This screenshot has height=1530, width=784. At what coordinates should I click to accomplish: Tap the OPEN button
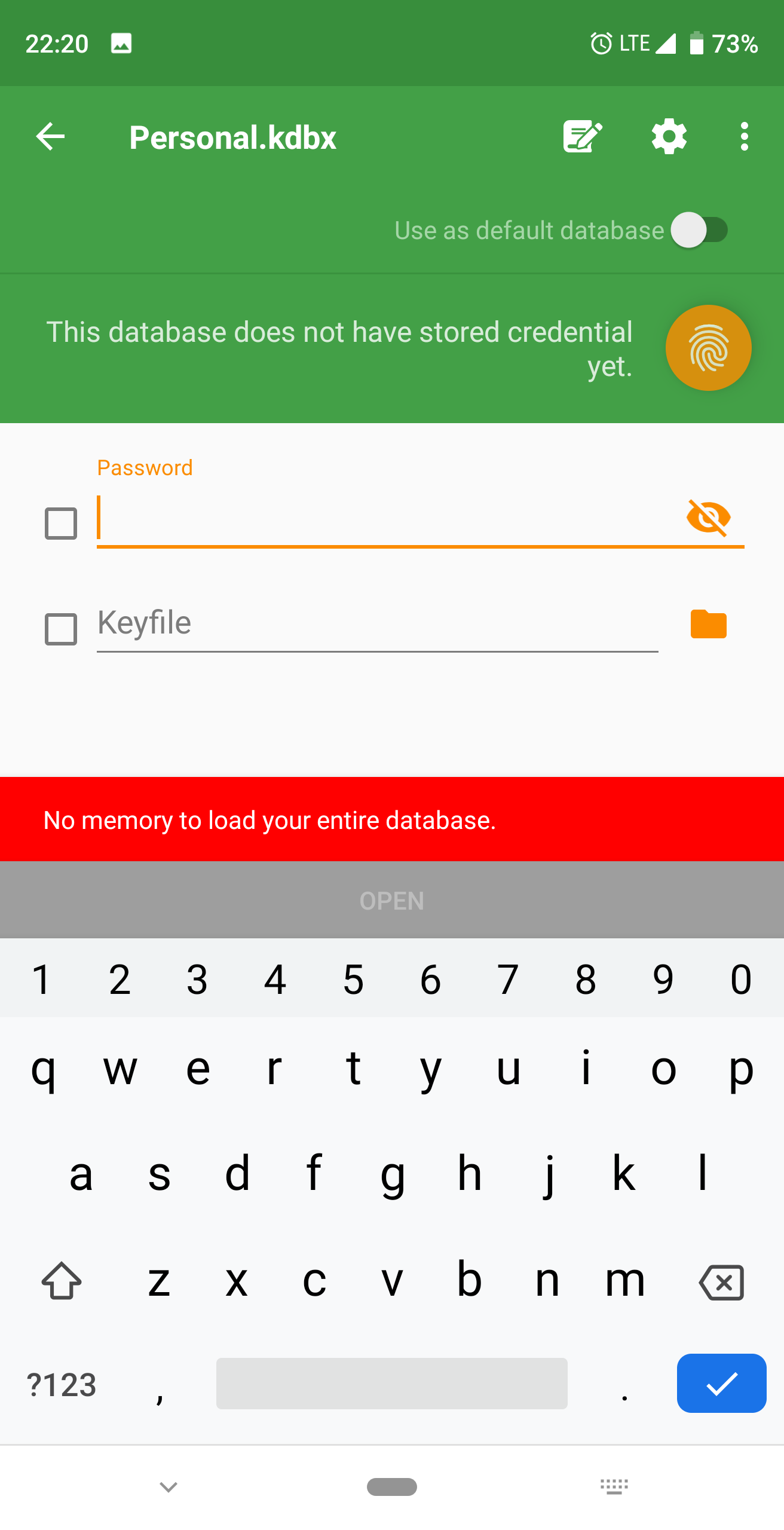click(x=392, y=900)
